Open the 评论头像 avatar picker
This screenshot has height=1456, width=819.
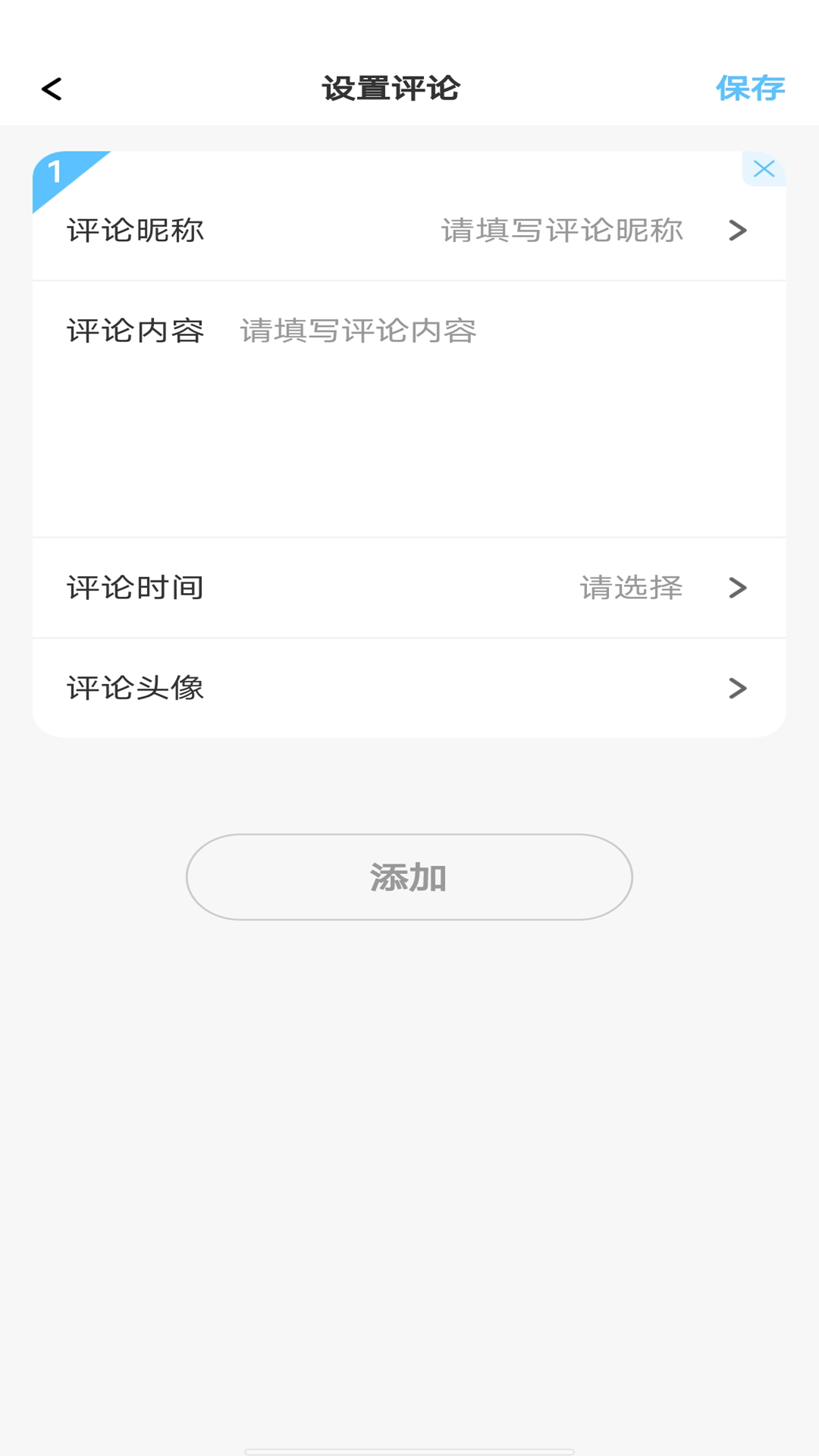coord(409,688)
